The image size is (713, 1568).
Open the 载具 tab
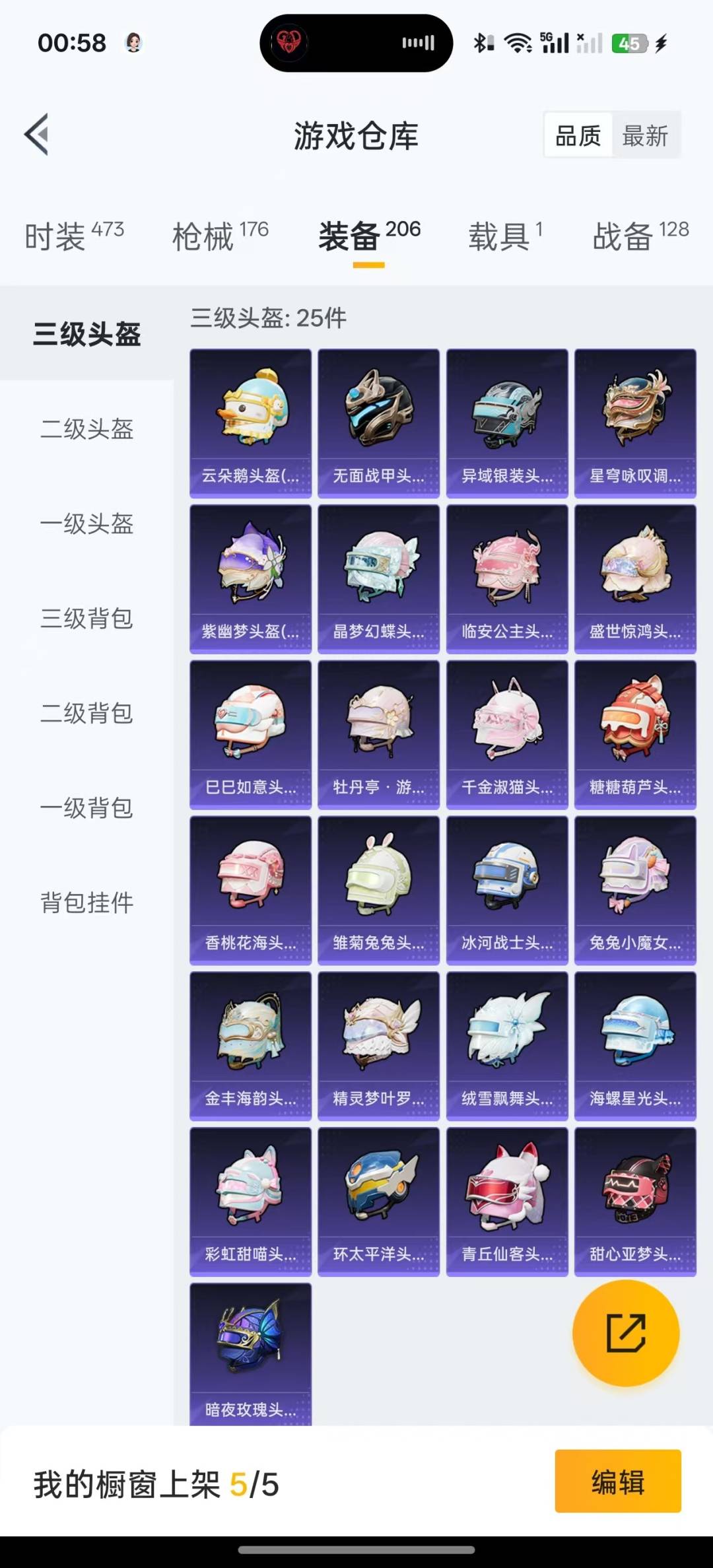coord(505,236)
